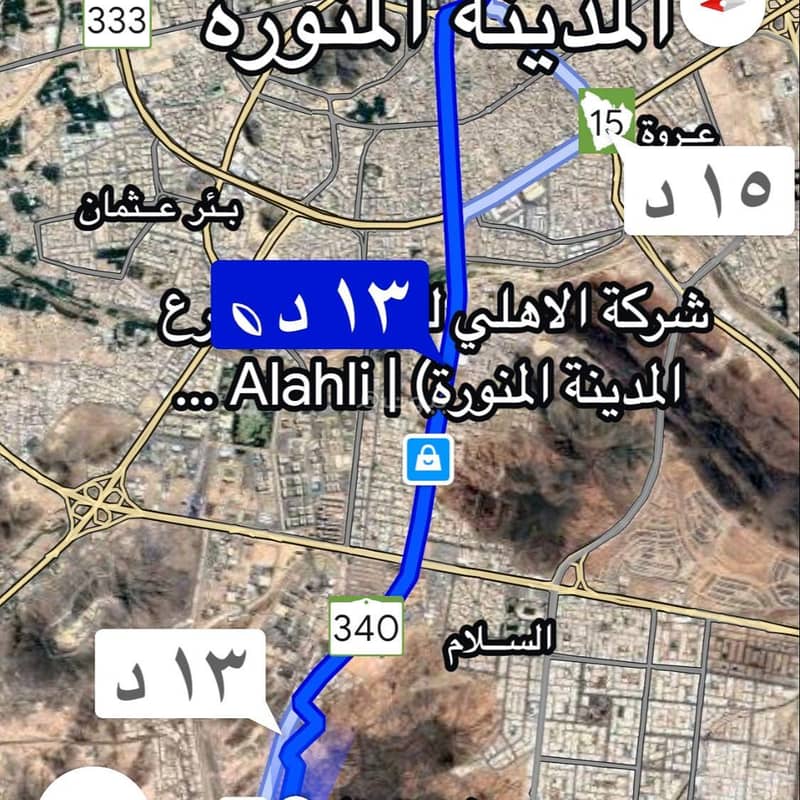
Task: Open the shopping place marker on the route
Action: (x=427, y=460)
